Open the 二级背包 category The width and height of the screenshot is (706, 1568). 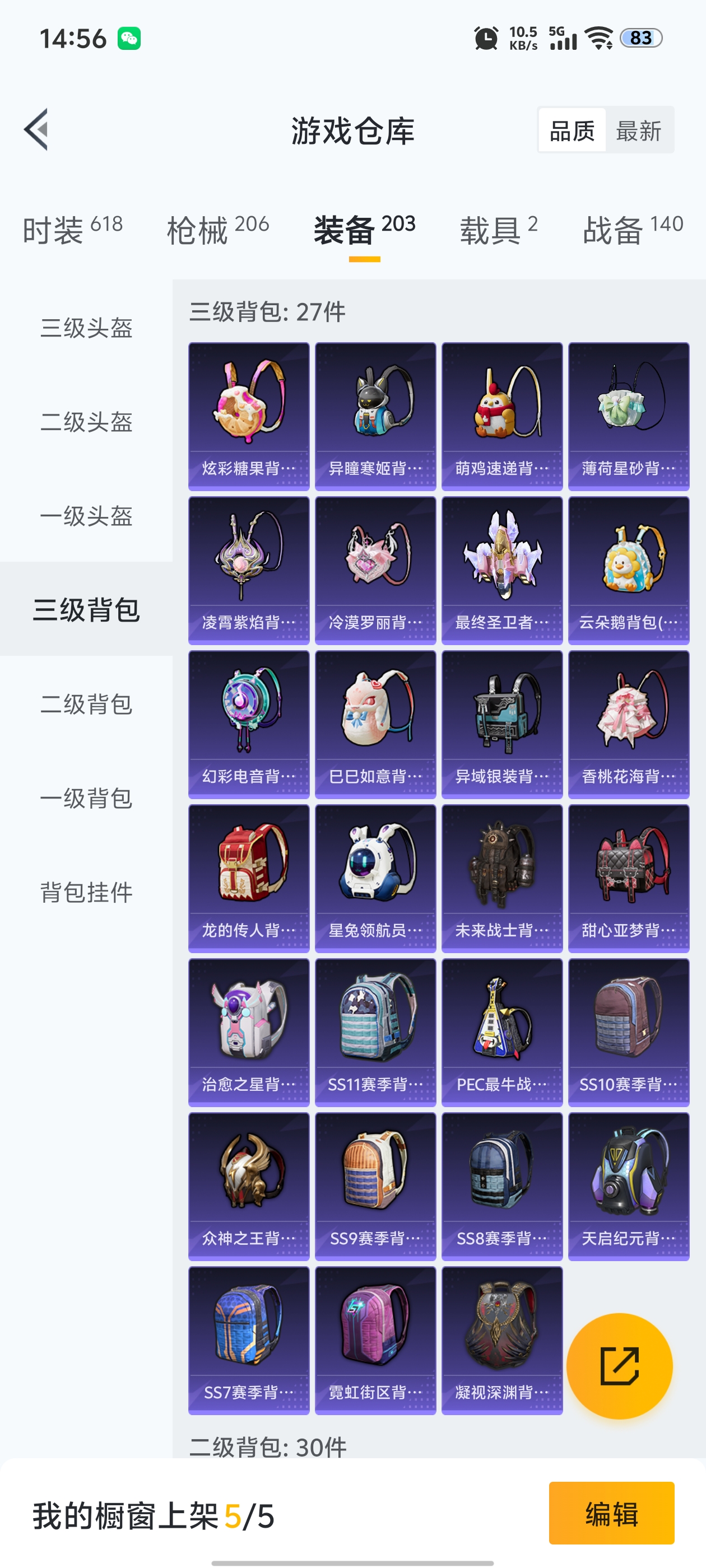point(86,704)
